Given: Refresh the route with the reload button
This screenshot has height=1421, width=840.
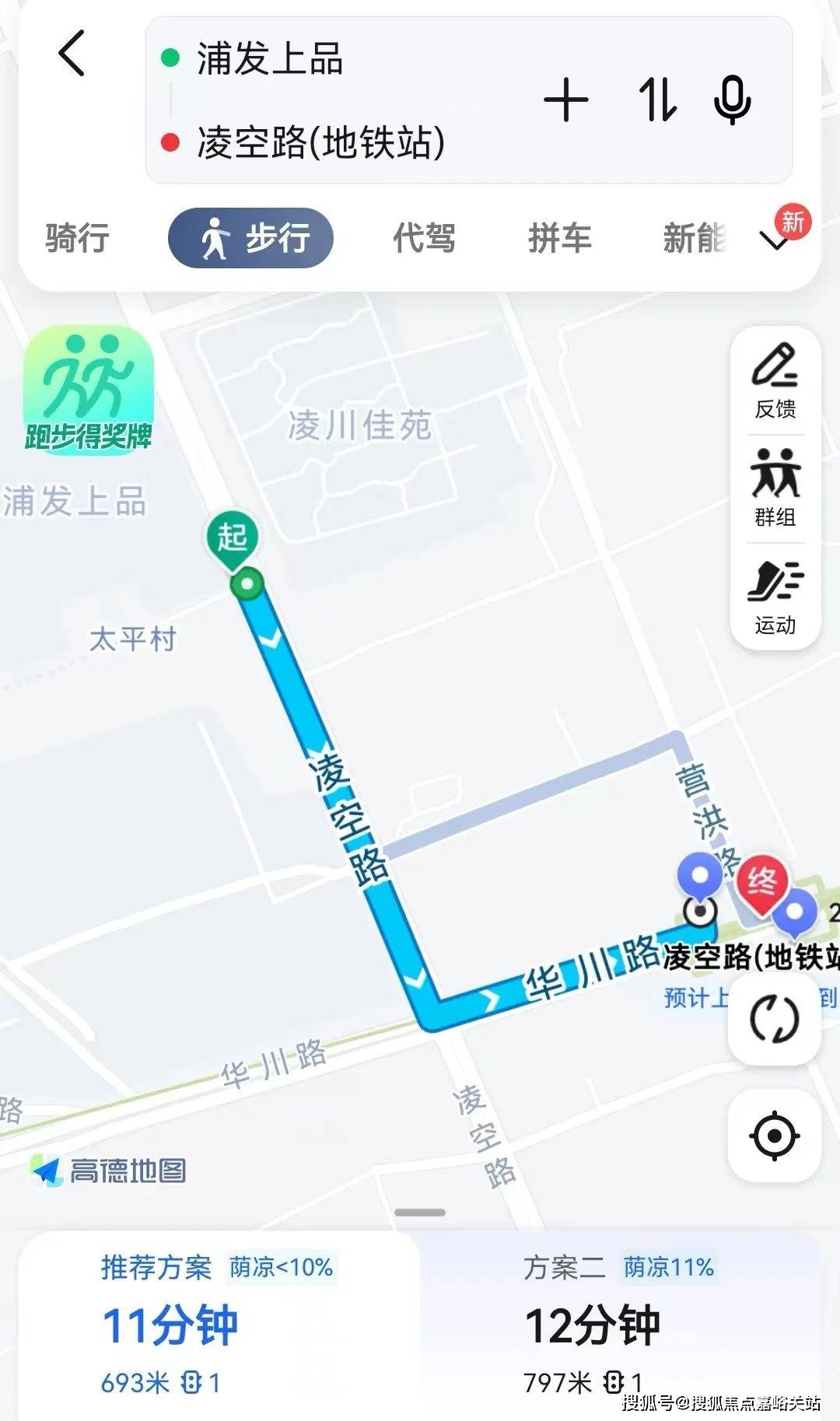Looking at the screenshot, I should coord(774,1018).
